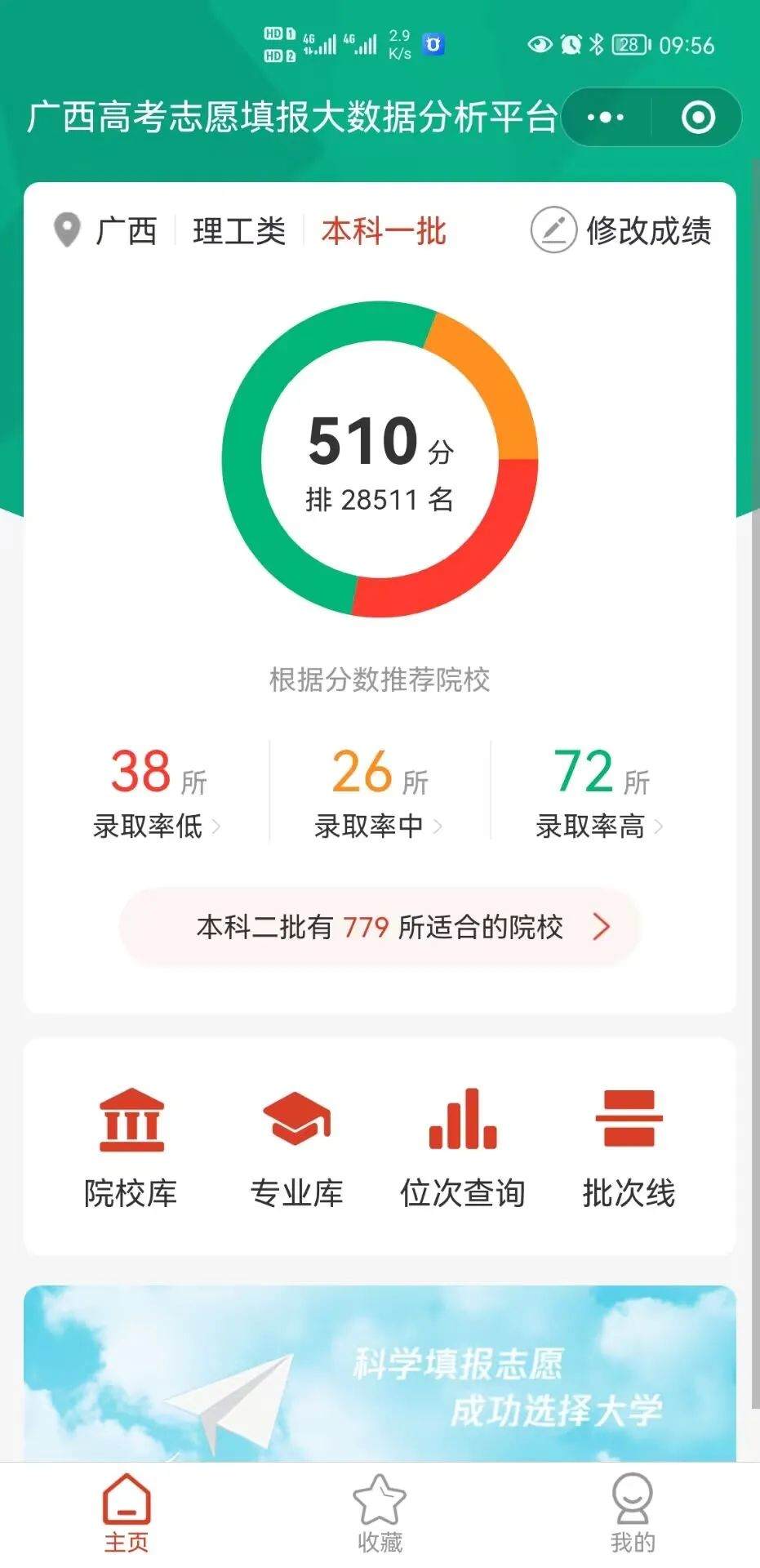
Task: Switch to the 我的 profile tab
Action: click(x=633, y=1515)
